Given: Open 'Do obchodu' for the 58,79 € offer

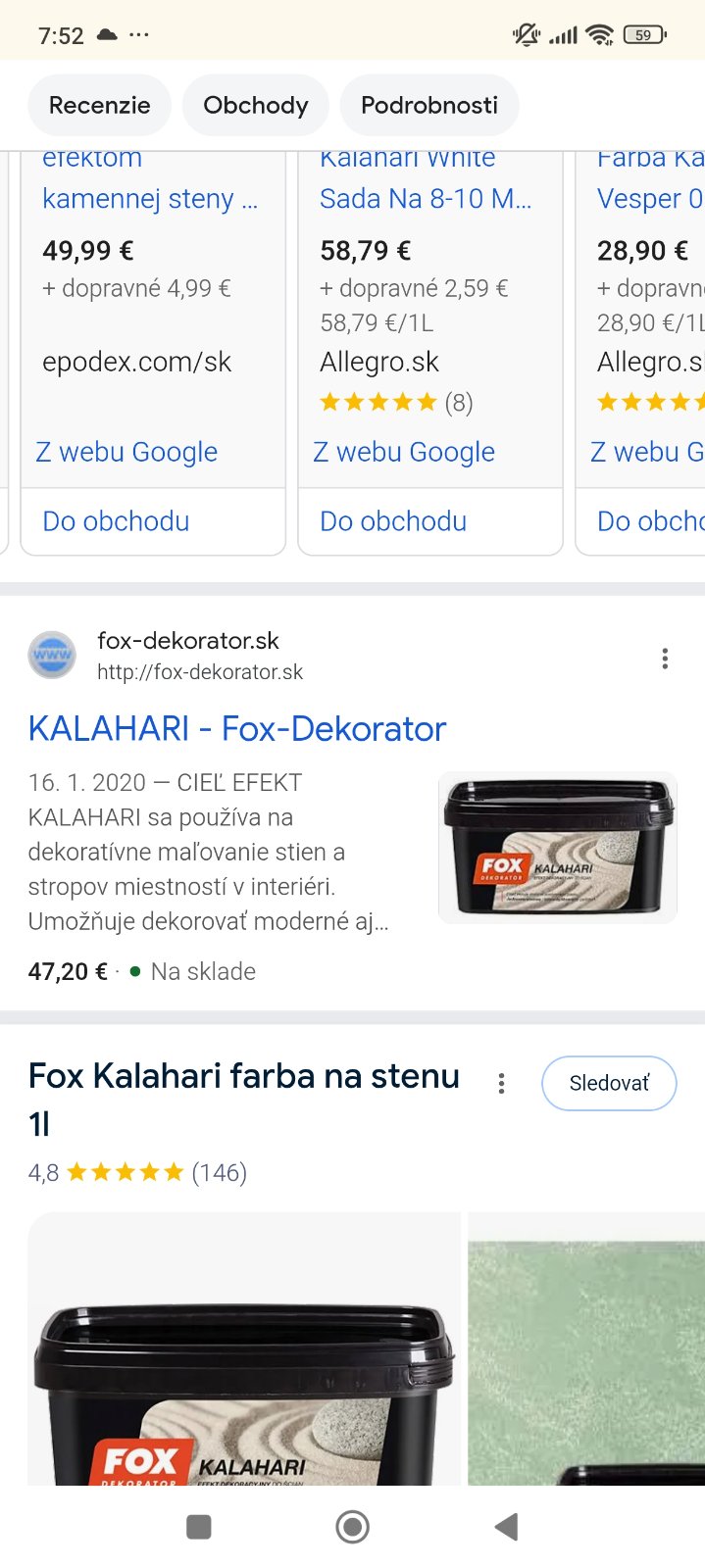Looking at the screenshot, I should tap(393, 521).
